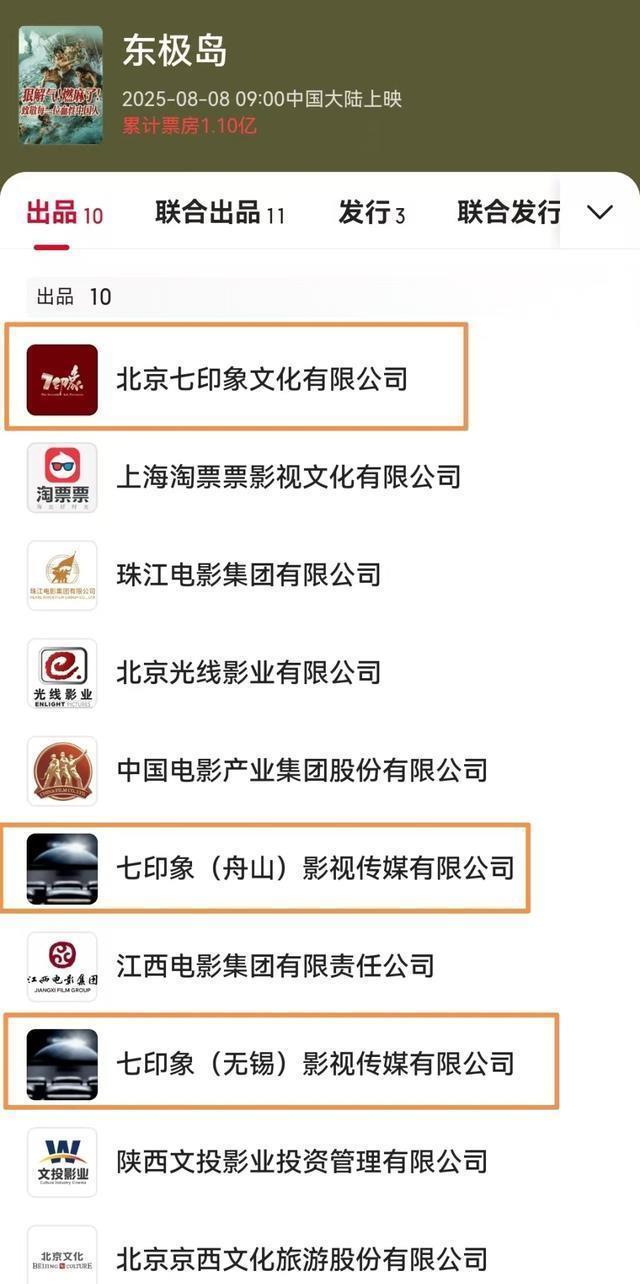Open 北京光线影业有限公司 row
This screenshot has height=1284, width=640.
248,672
